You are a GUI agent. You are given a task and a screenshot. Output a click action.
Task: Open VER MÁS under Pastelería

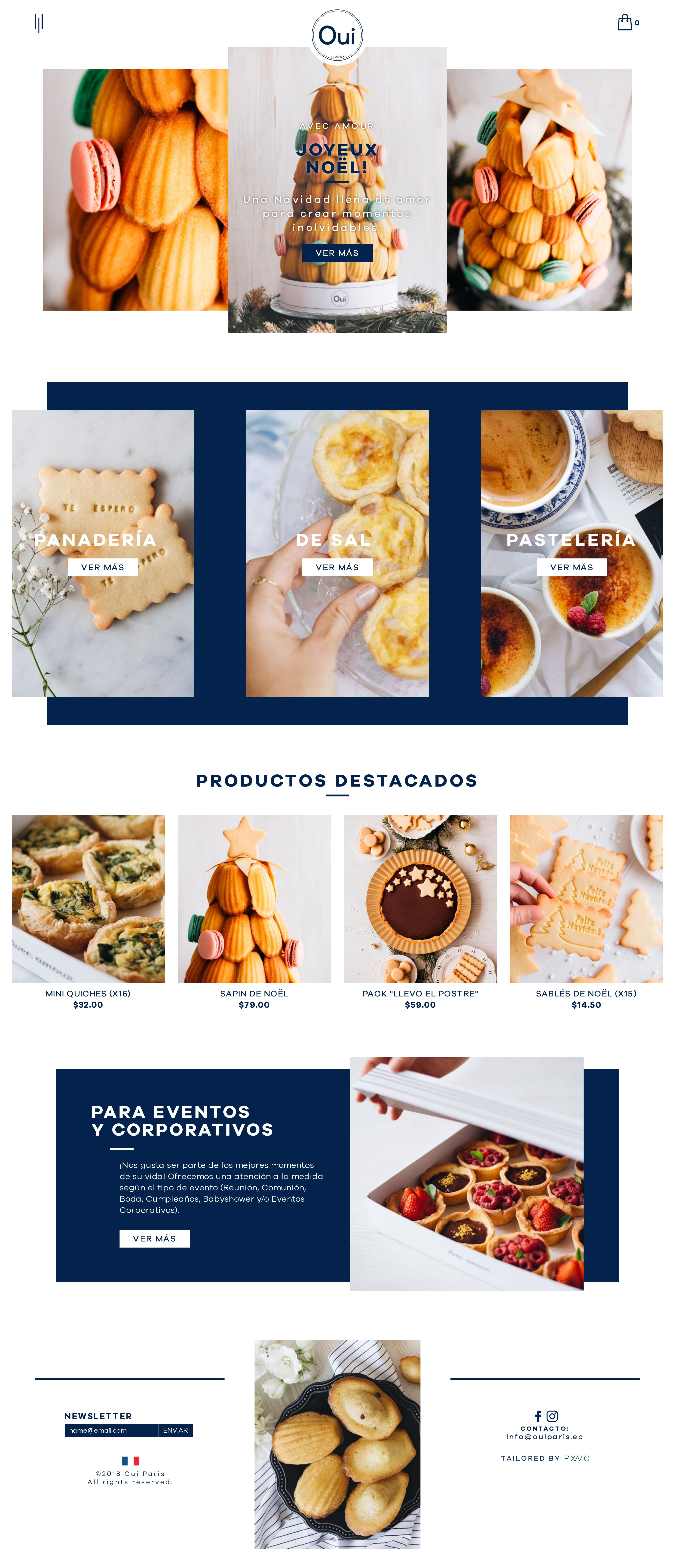pos(571,567)
